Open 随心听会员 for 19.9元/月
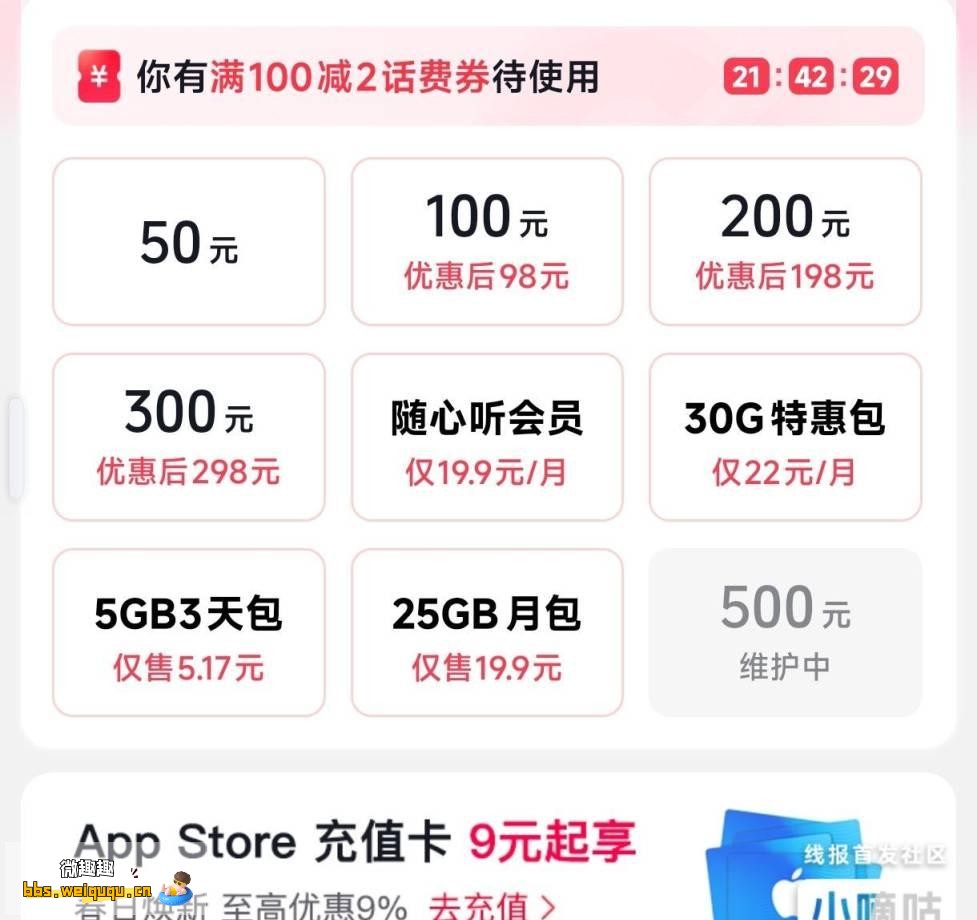Image resolution: width=977 pixels, height=920 pixels. tap(487, 437)
